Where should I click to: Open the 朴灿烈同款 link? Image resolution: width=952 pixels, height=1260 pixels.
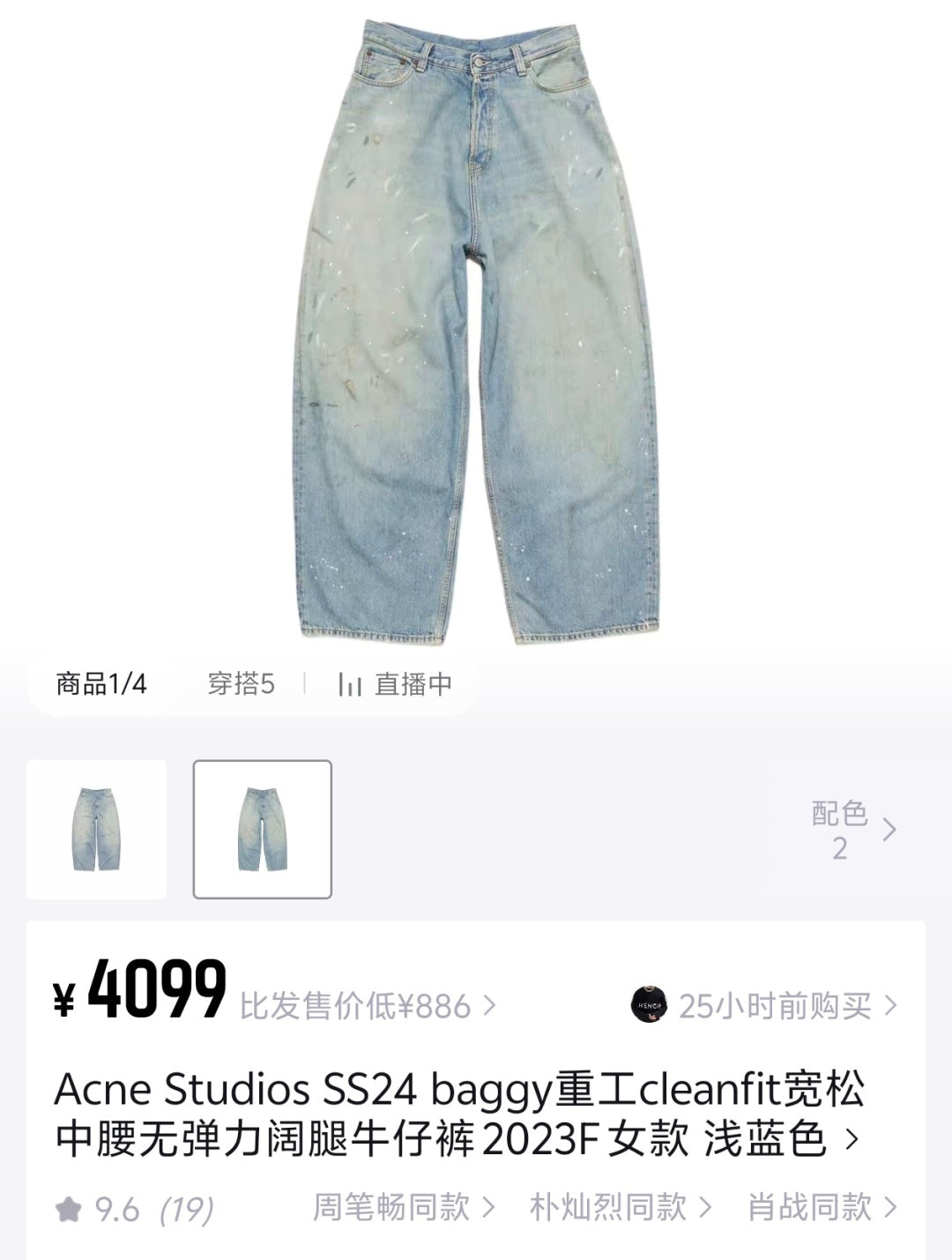[x=620, y=1207]
